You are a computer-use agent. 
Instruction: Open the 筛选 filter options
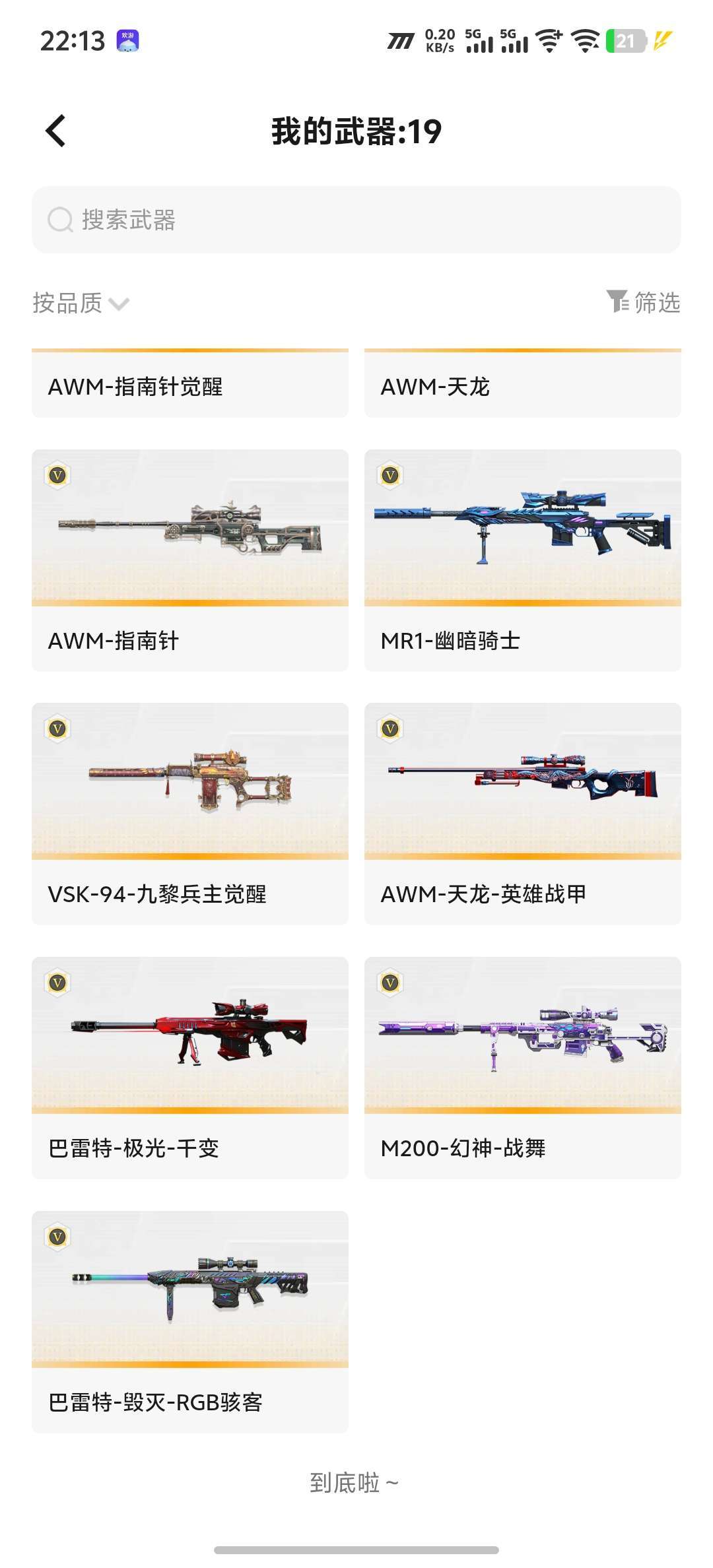coord(643,302)
